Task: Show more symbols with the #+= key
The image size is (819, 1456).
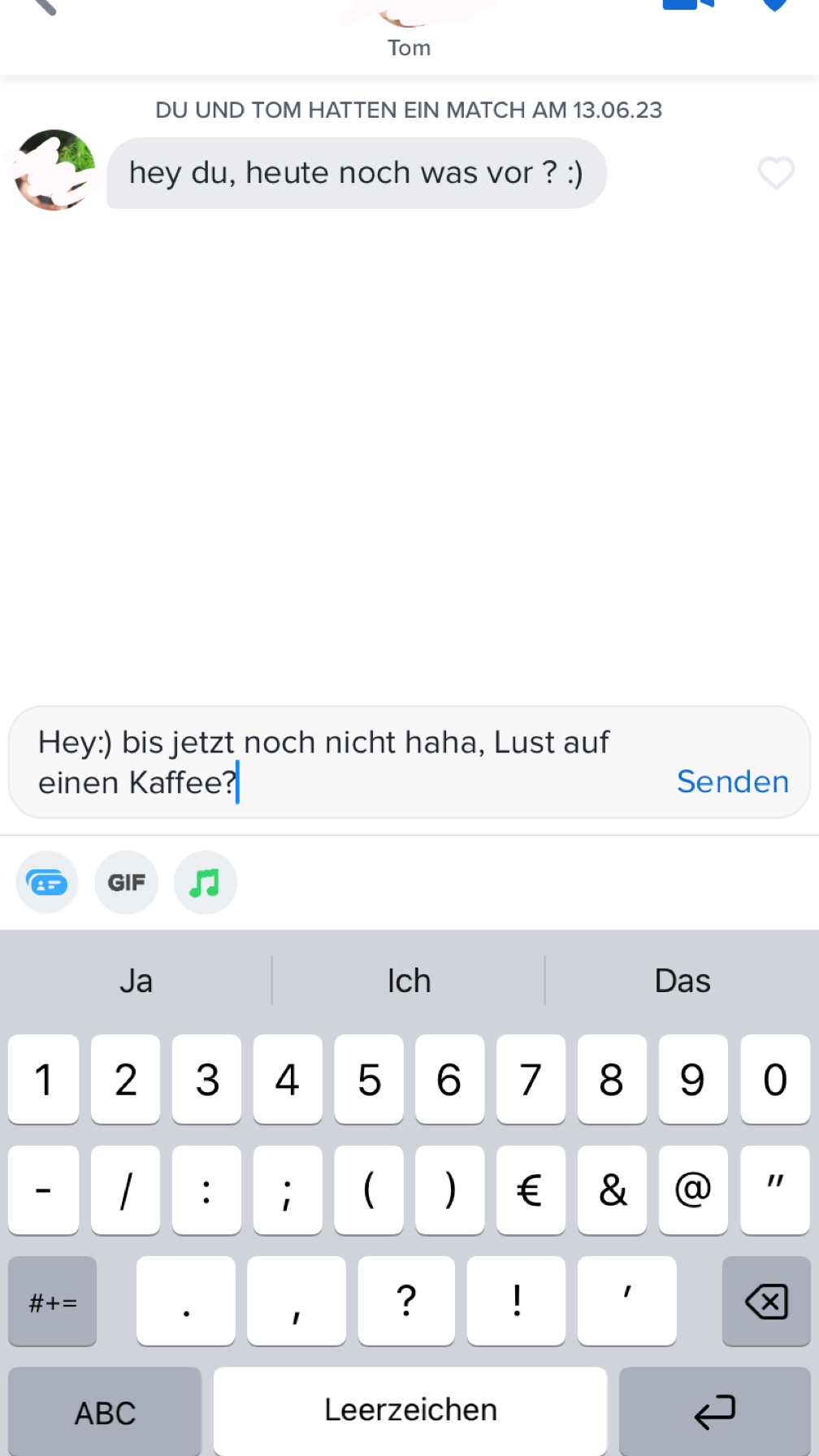Action: [53, 1301]
